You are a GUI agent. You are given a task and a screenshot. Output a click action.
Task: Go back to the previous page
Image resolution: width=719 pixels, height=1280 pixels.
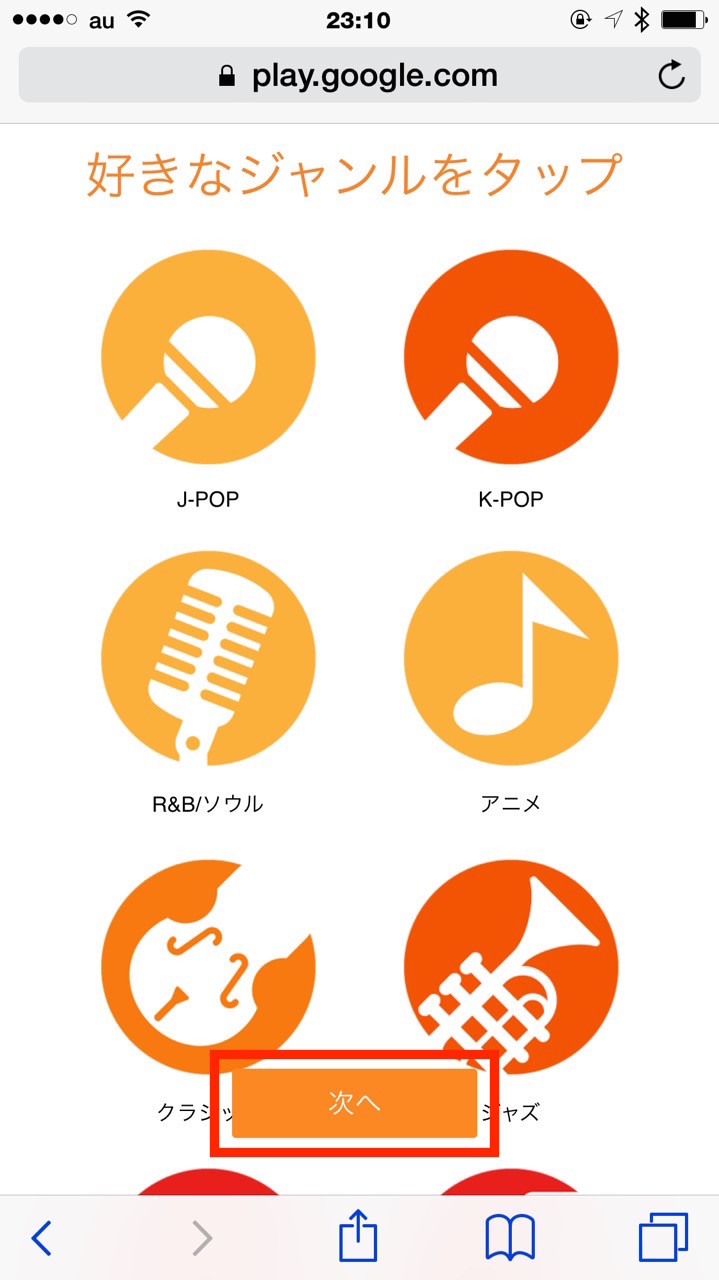tap(41, 1239)
